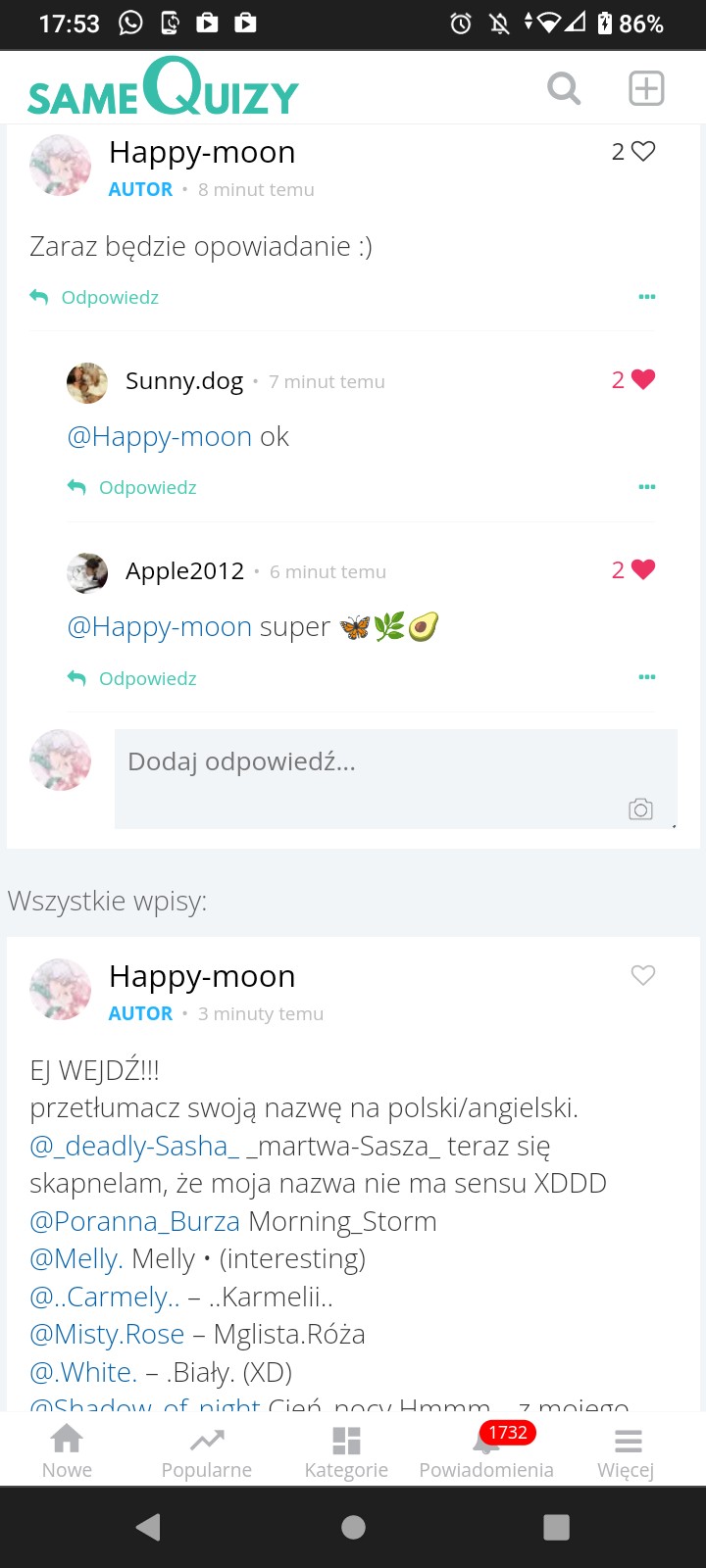Reply to Sunny.dog's comment
Viewport: 706px width, 1568px height.
(x=133, y=487)
